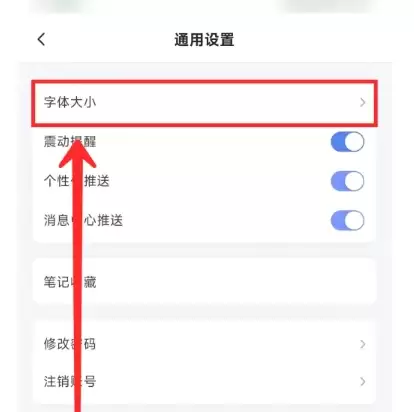Open 修改密码 to change password
Viewport: 414px width, 412px height.
204,344
